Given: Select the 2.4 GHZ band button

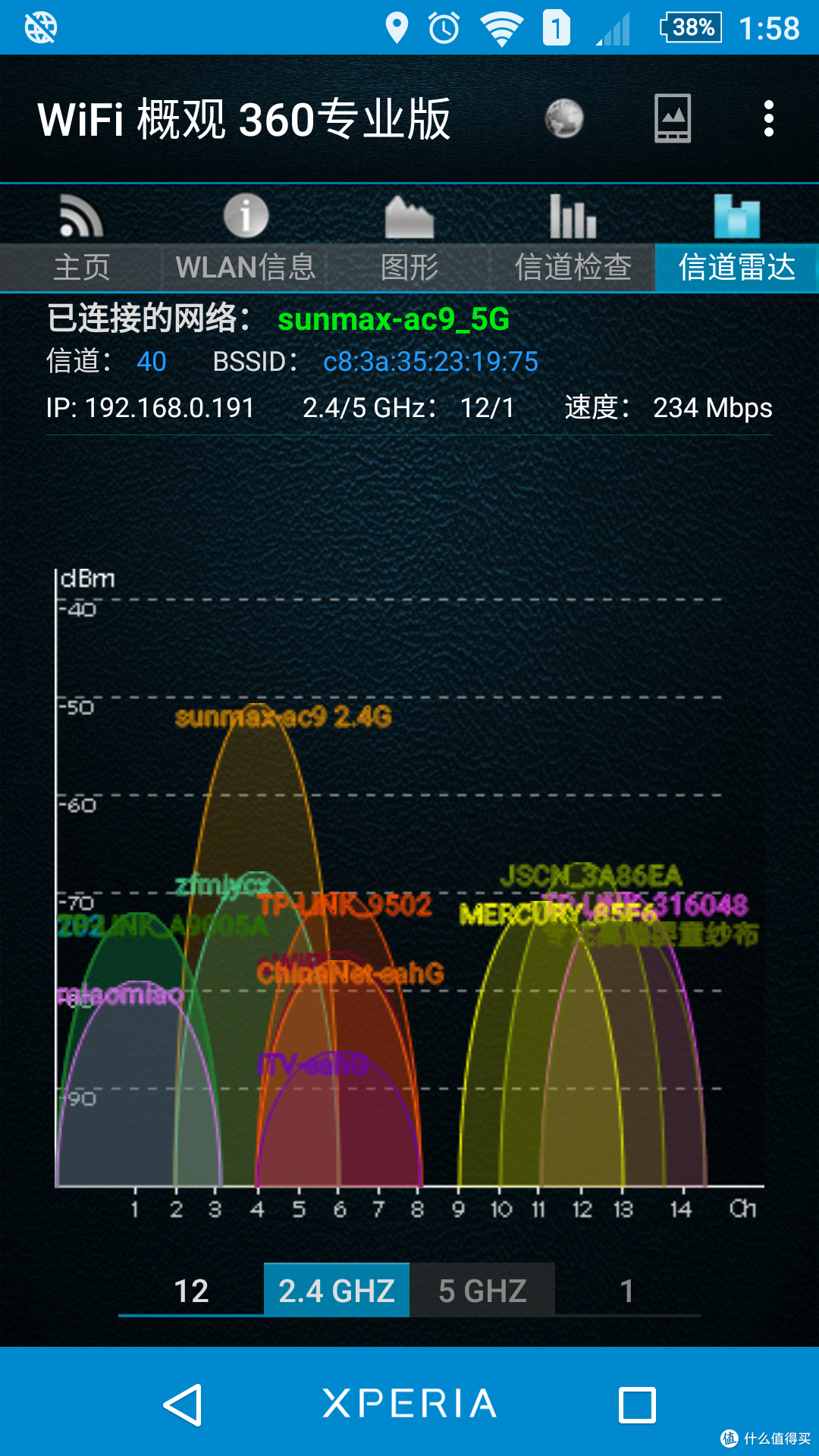Looking at the screenshot, I should [337, 1290].
